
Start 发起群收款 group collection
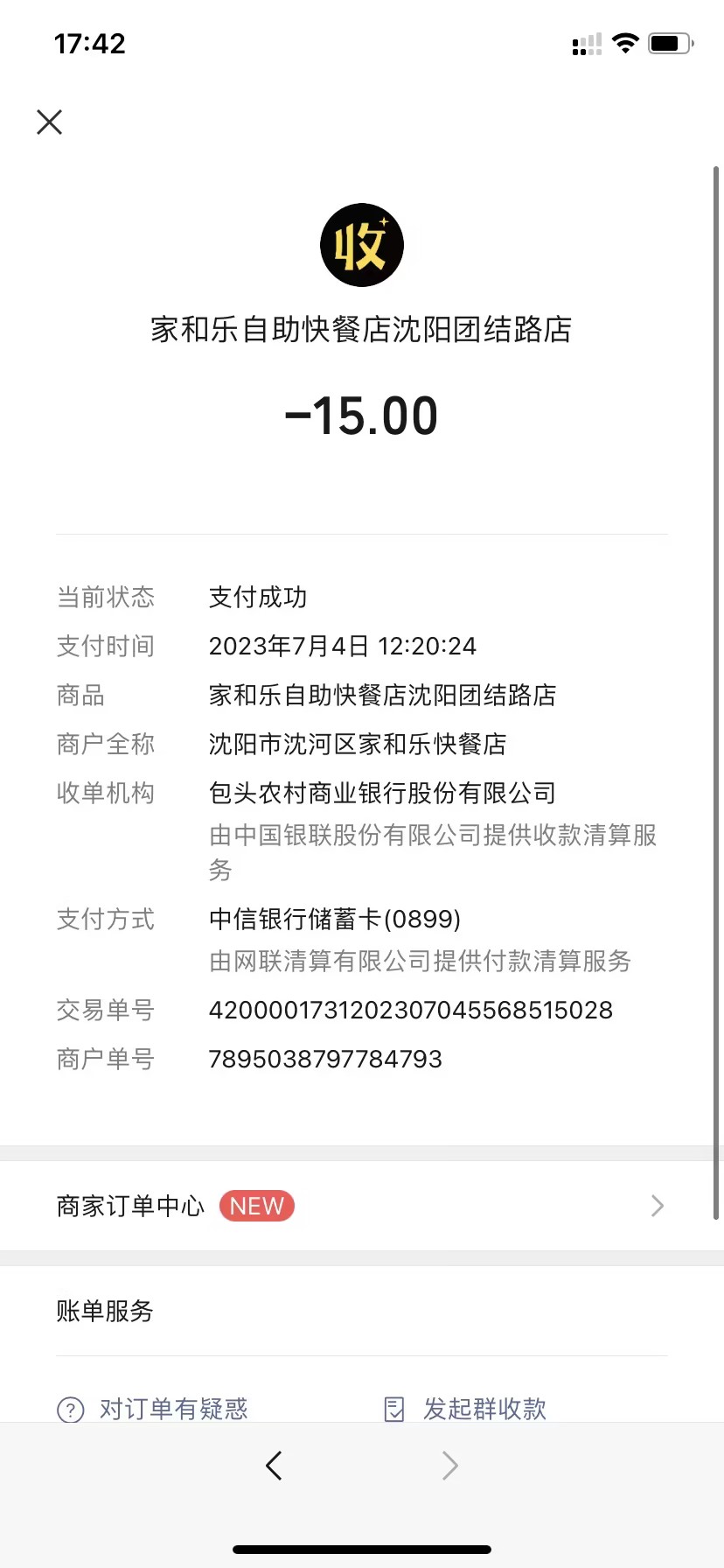[484, 1408]
